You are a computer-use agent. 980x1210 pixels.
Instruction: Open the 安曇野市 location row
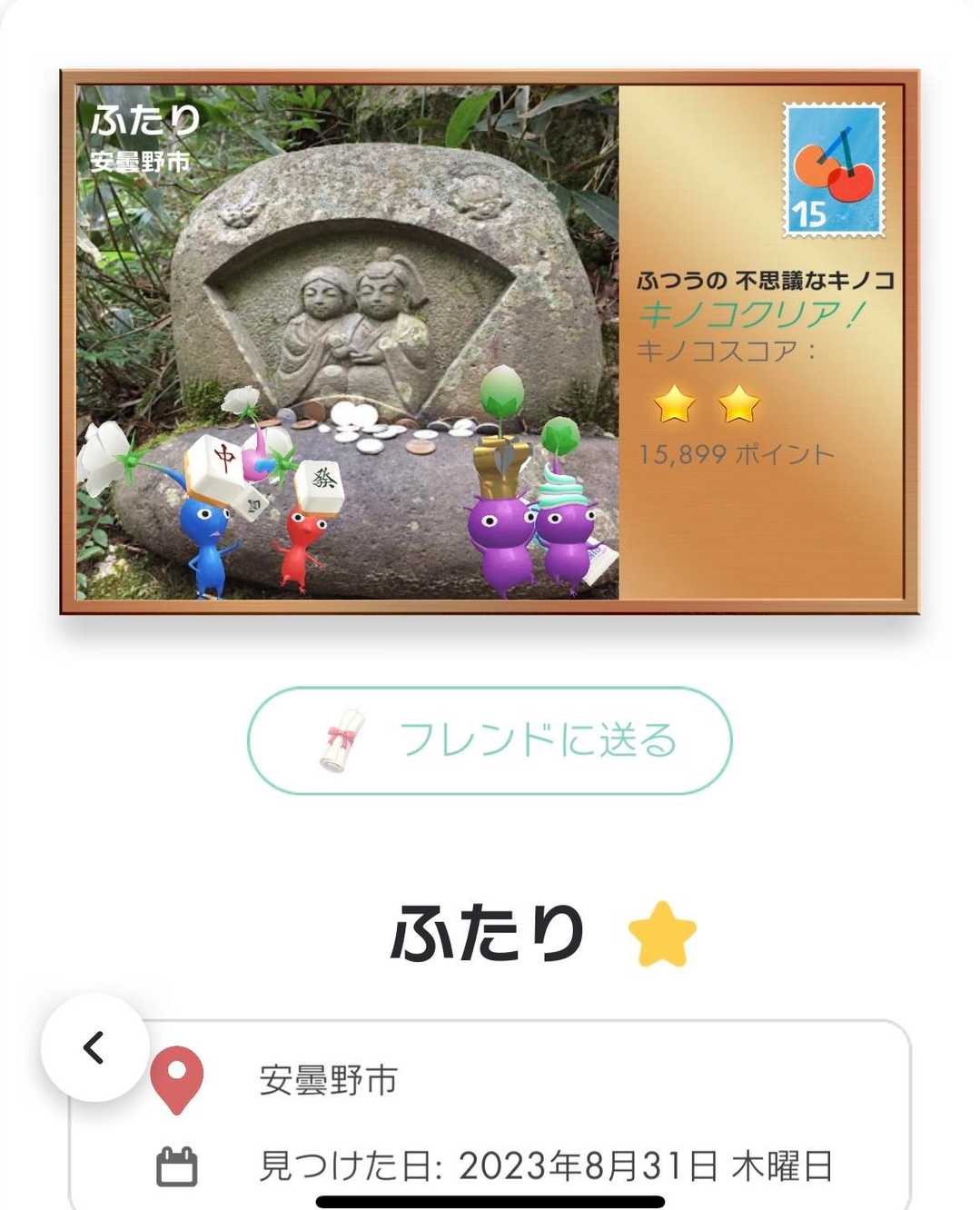490,1080
